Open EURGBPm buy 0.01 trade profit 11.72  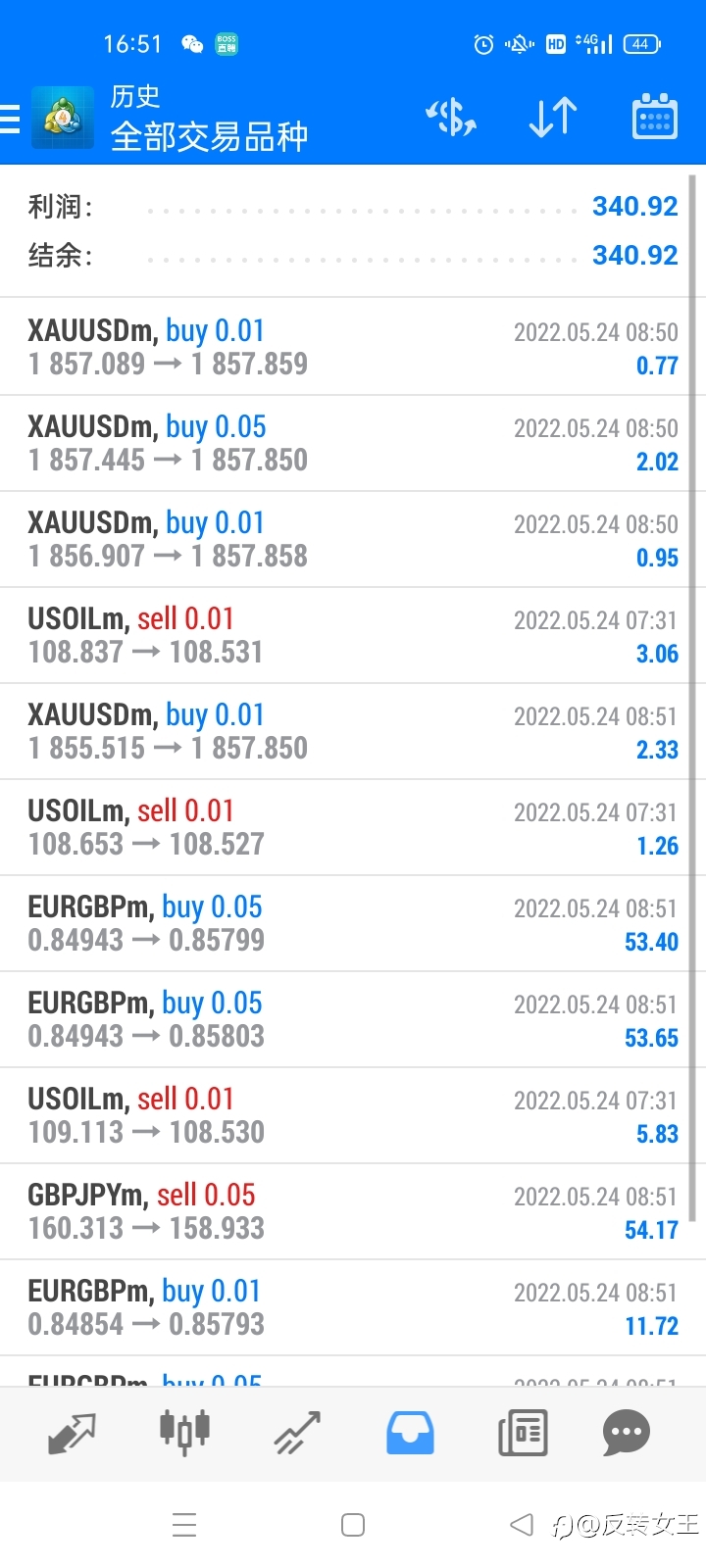coord(353,1307)
